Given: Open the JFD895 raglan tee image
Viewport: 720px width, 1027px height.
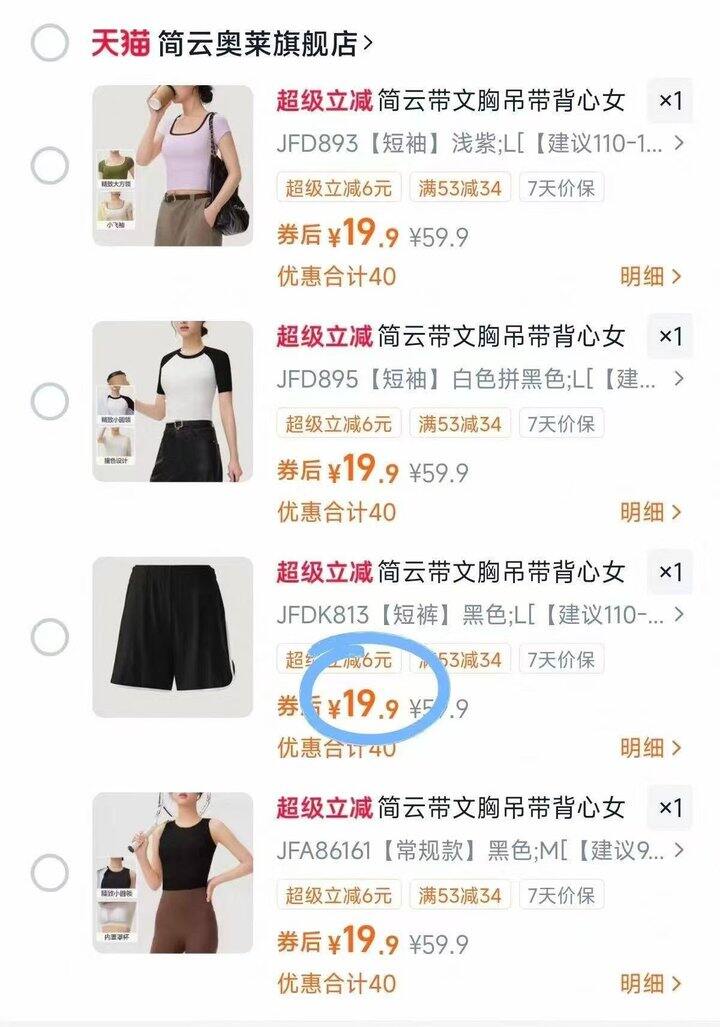Looking at the screenshot, I should tap(172, 401).
